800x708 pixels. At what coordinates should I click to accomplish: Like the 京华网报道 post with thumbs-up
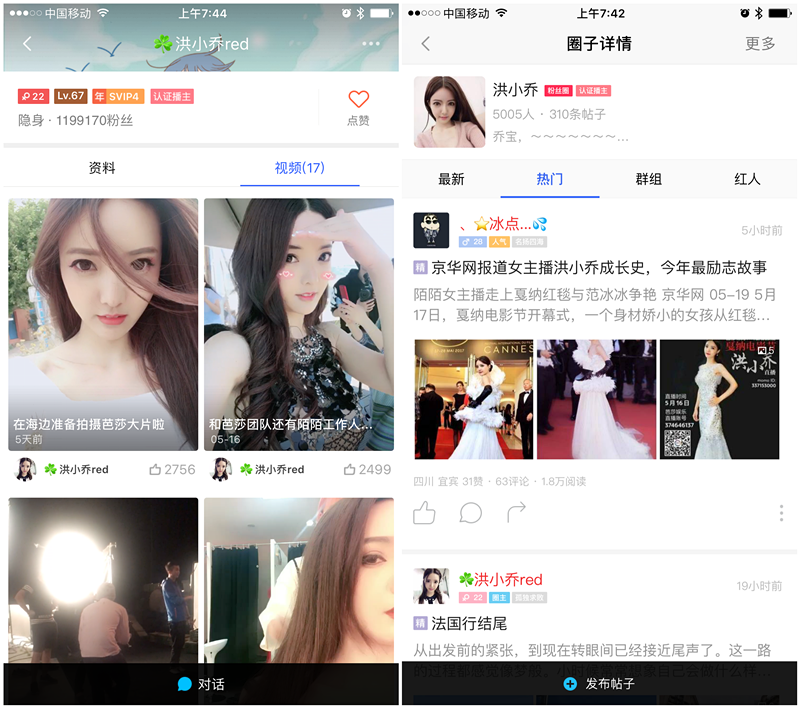click(x=424, y=513)
